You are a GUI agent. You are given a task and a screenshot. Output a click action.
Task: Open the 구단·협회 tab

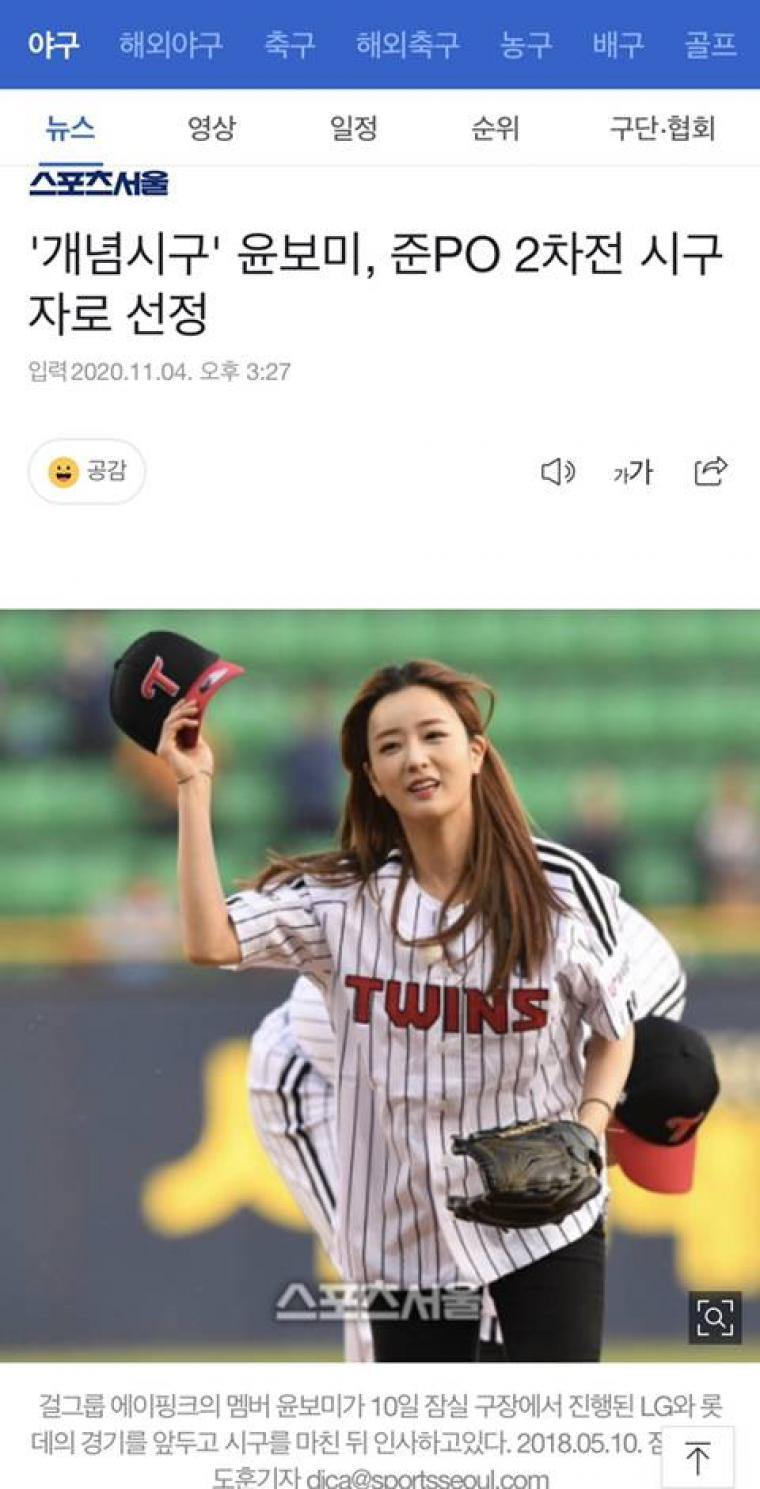[x=663, y=128]
